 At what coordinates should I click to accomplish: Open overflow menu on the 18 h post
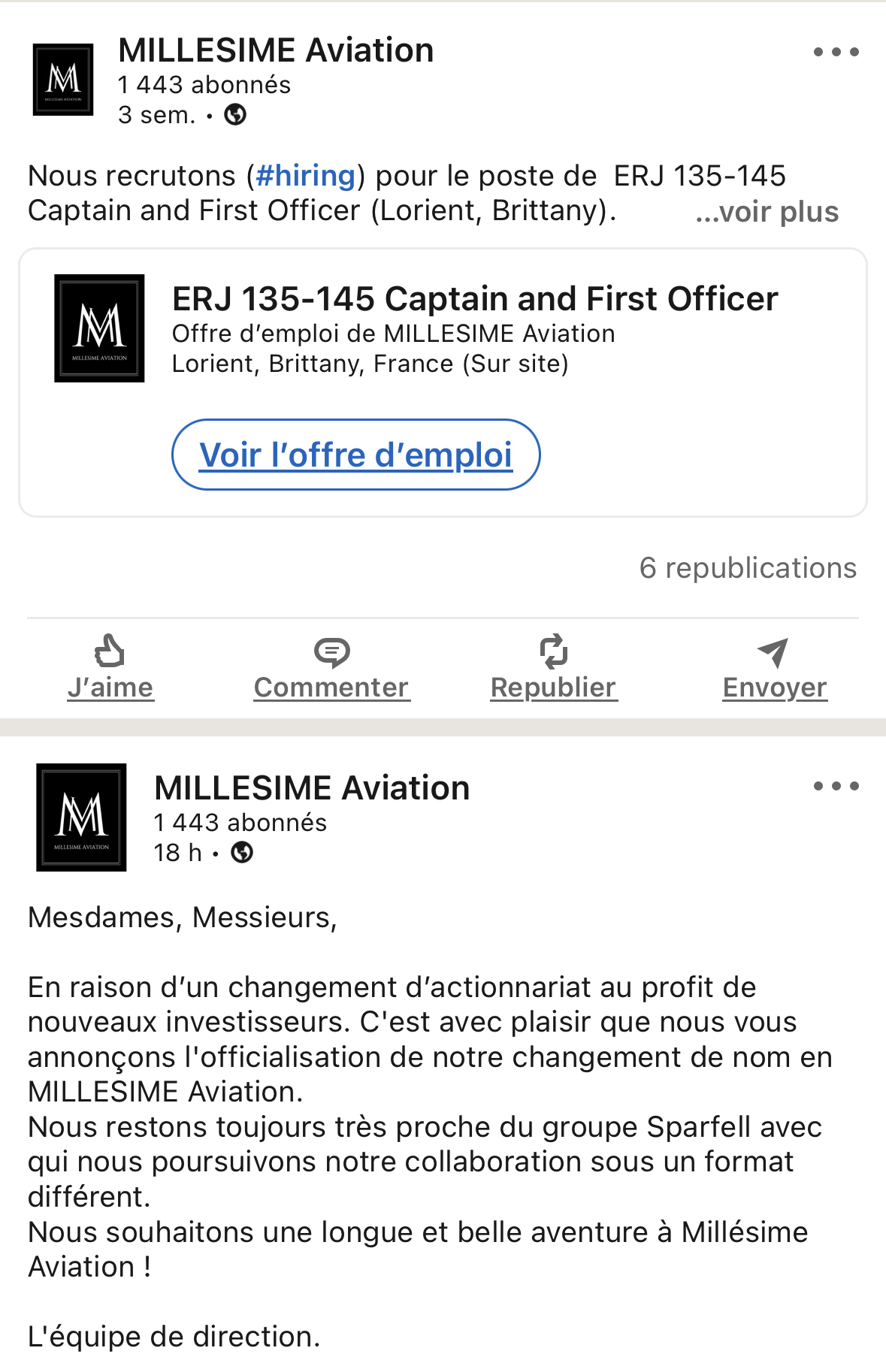836,786
